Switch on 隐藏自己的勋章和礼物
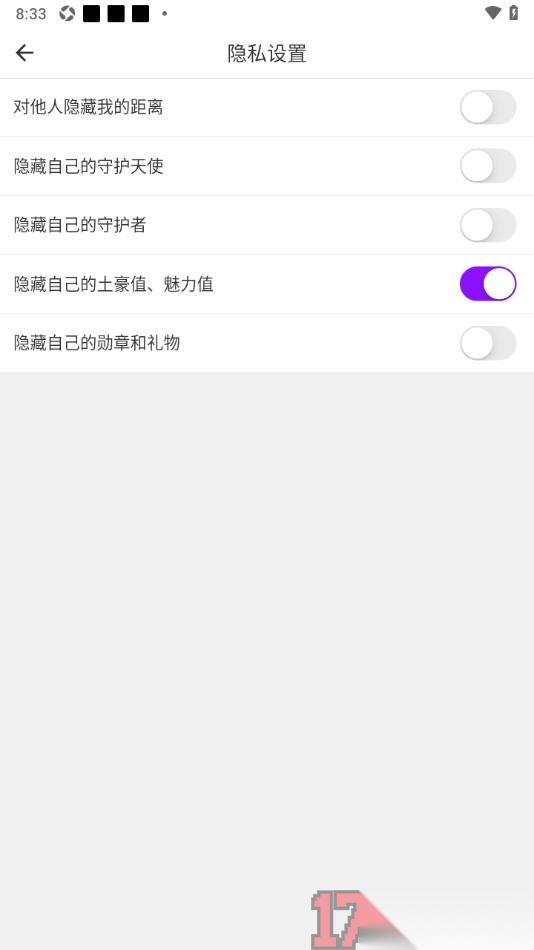 pyautogui.click(x=488, y=343)
